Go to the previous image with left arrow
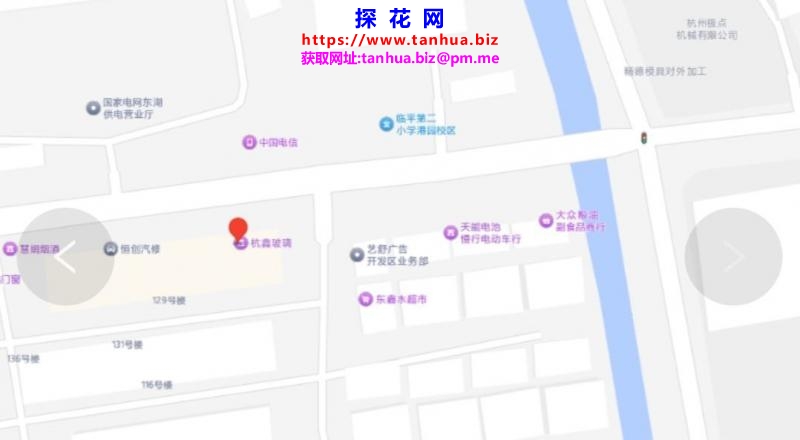This screenshot has width=800, height=440. (66, 257)
